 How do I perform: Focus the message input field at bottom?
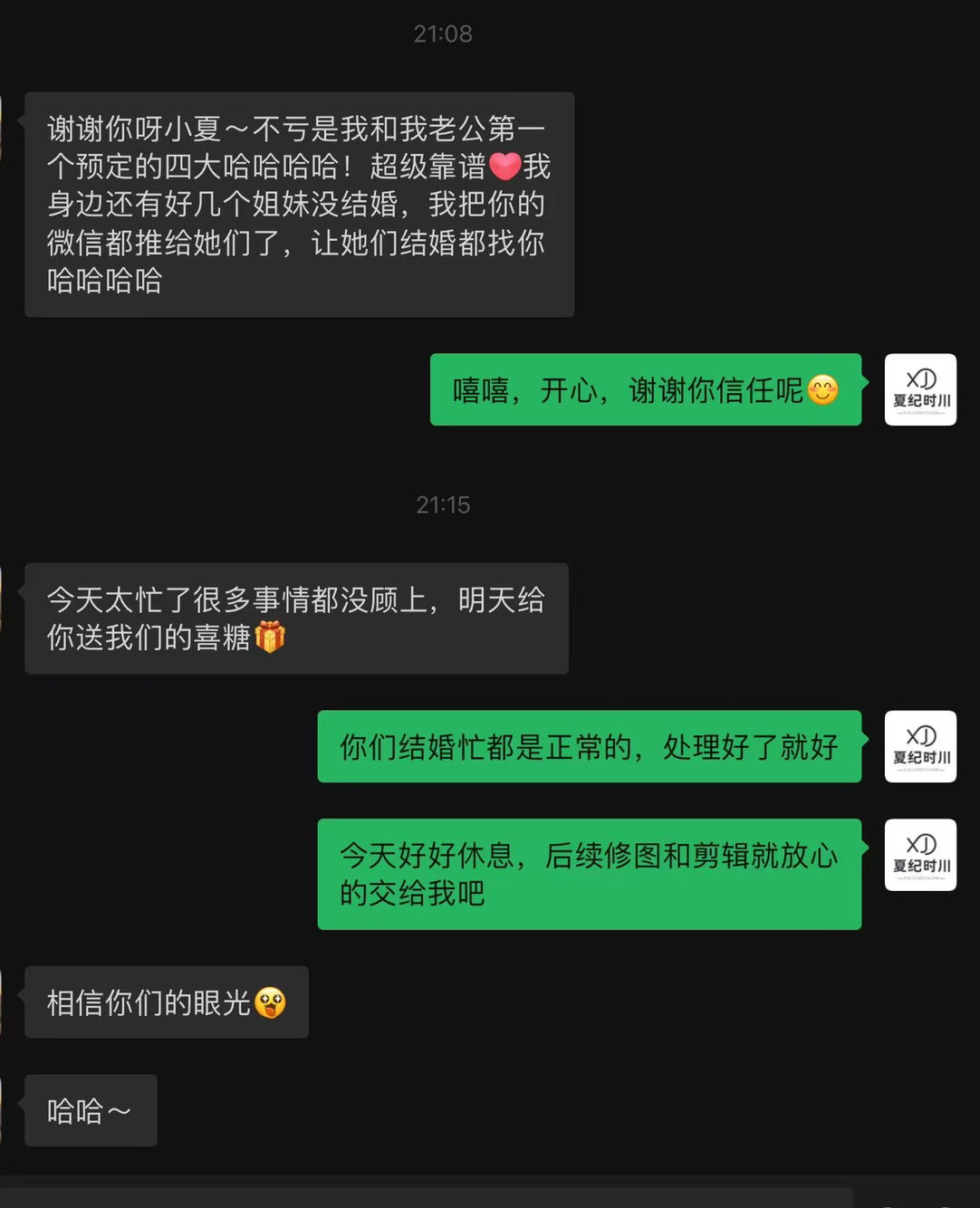point(426,1197)
